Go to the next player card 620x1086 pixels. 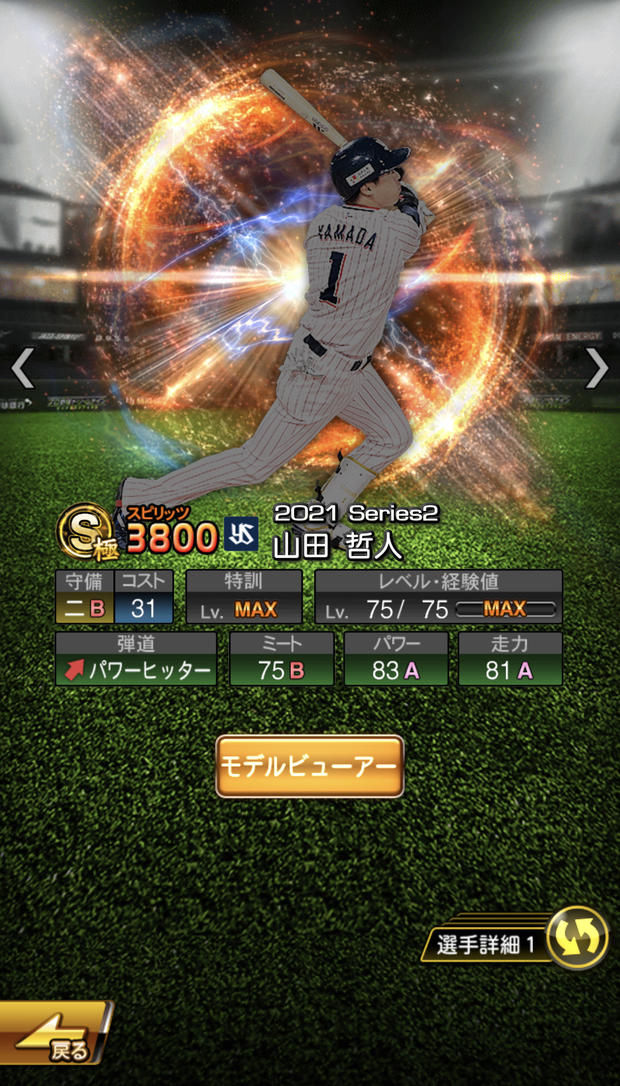pyautogui.click(x=597, y=368)
